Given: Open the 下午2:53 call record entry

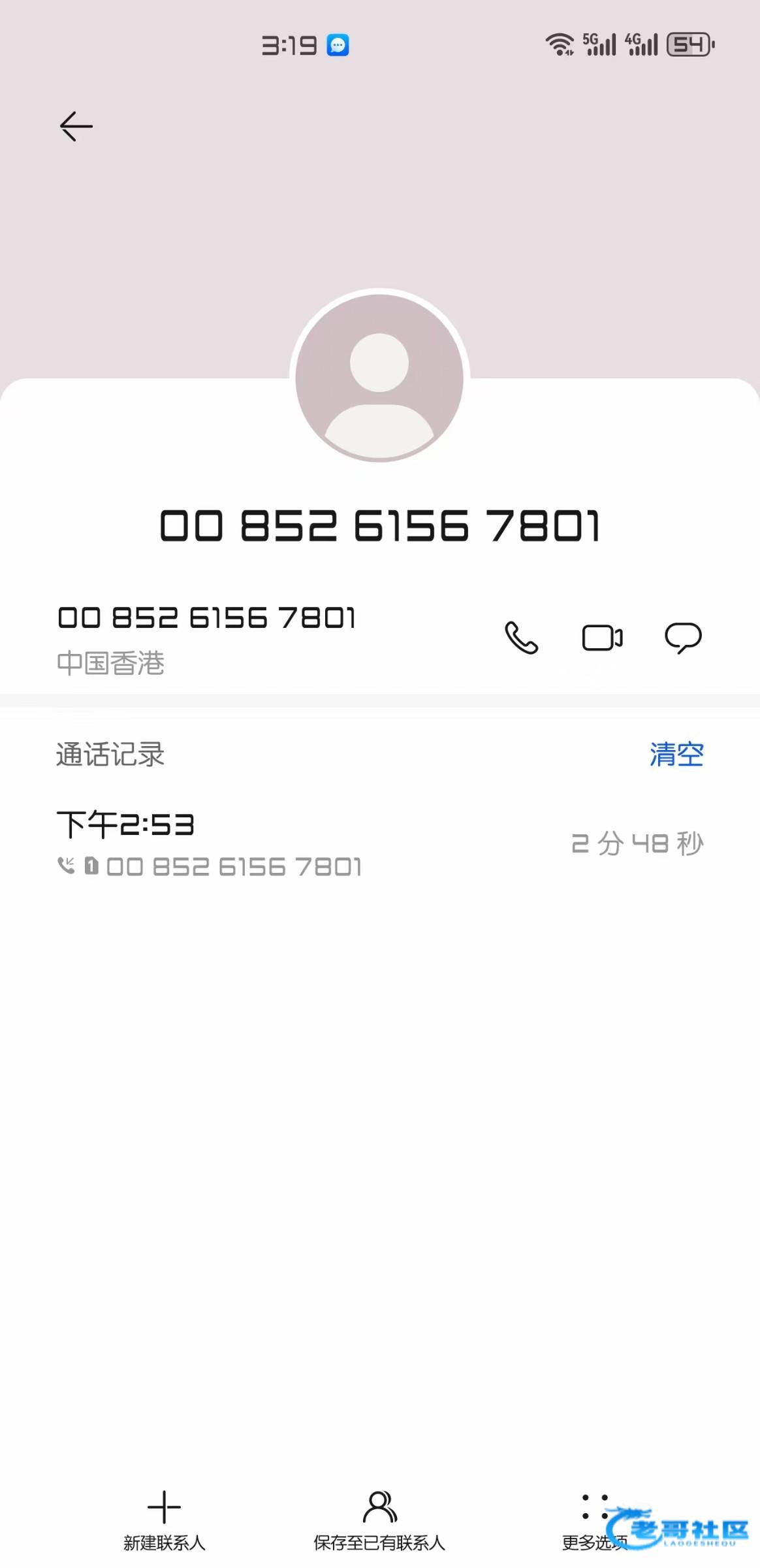Looking at the screenshot, I should coord(380,843).
